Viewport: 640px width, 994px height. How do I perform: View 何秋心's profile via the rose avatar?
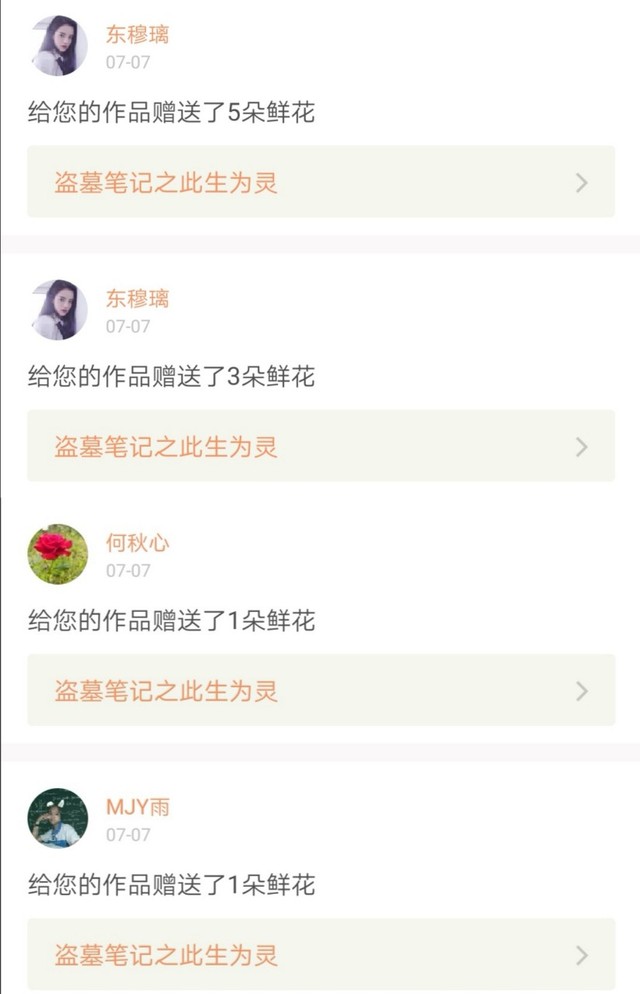click(x=58, y=554)
